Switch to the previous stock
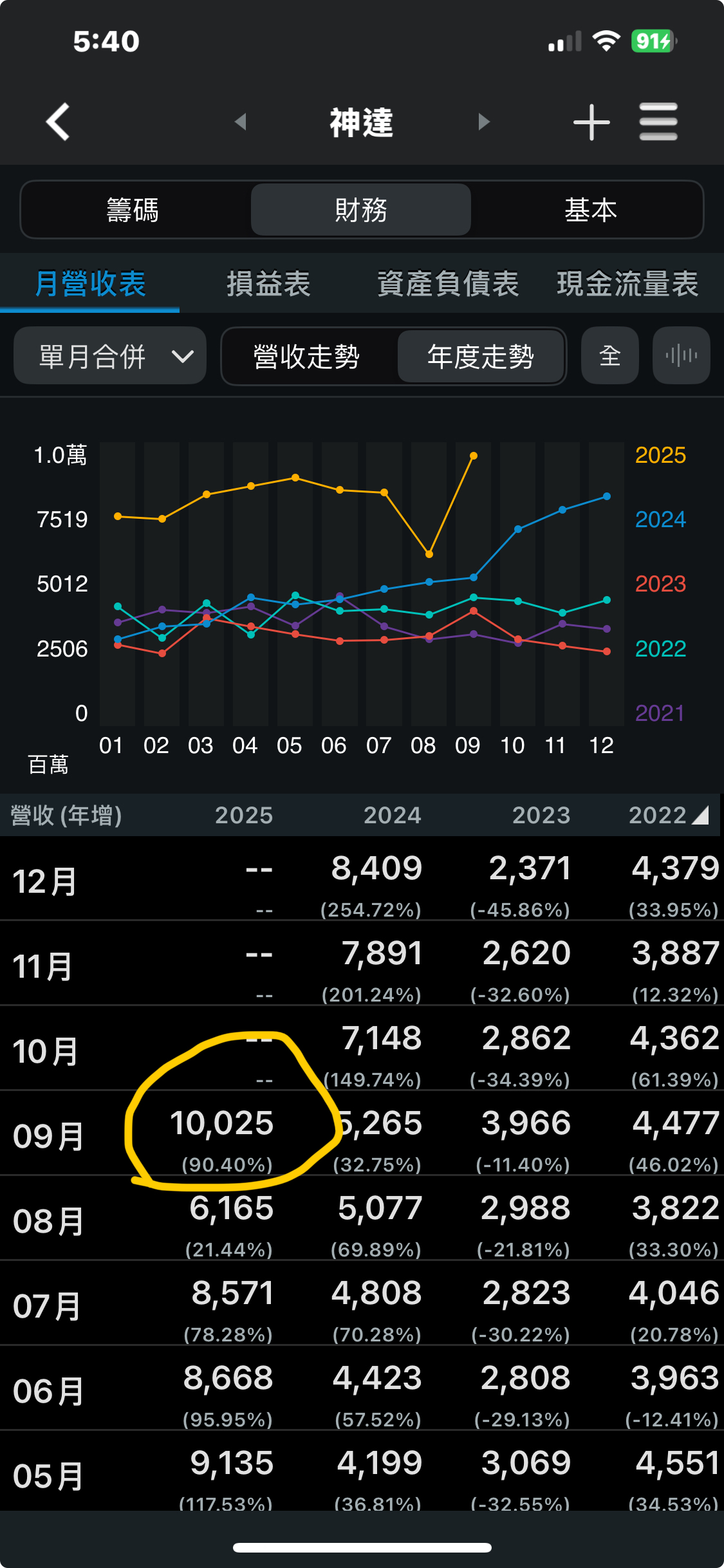This screenshot has width=724, height=1568. (x=241, y=122)
